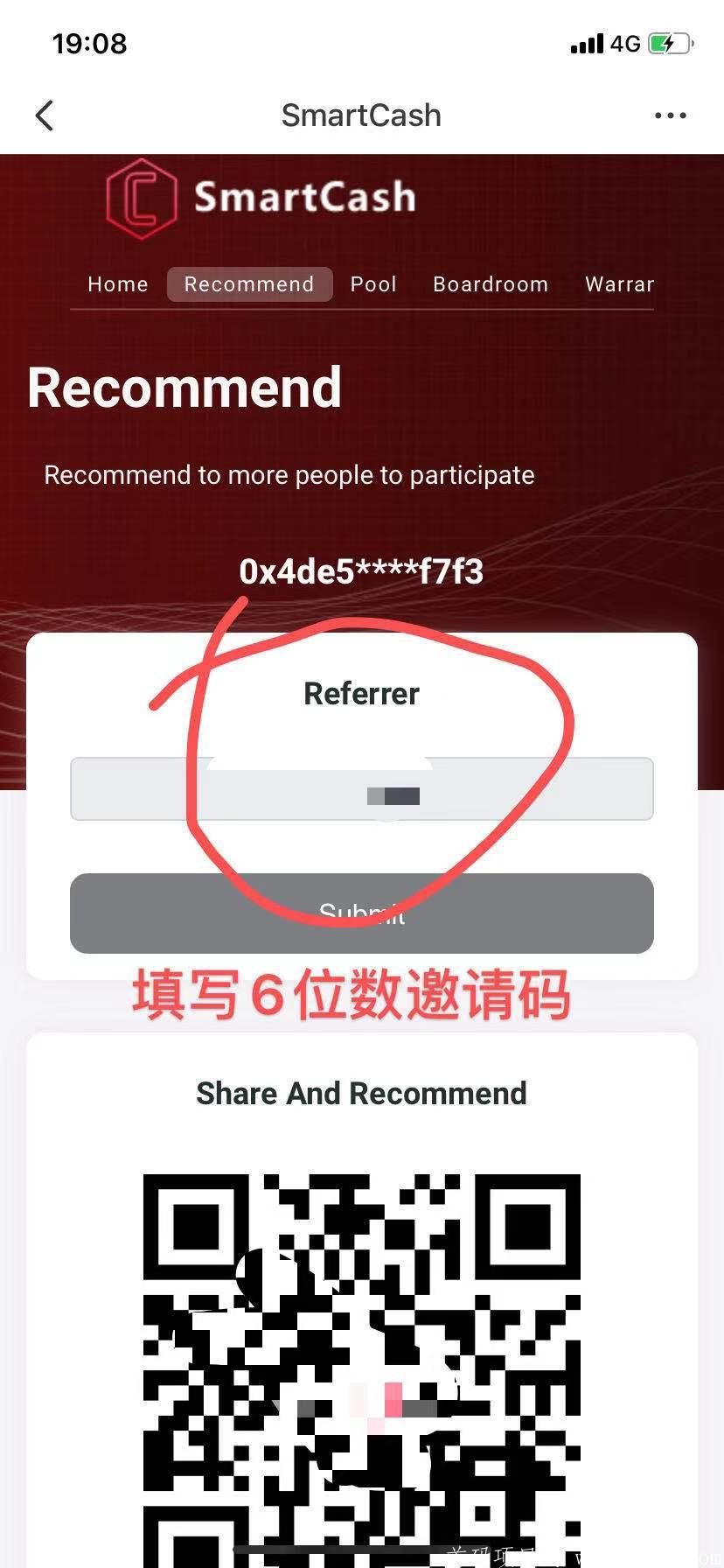Image resolution: width=724 pixels, height=1568 pixels.
Task: Open the Pool tab
Action: (373, 284)
